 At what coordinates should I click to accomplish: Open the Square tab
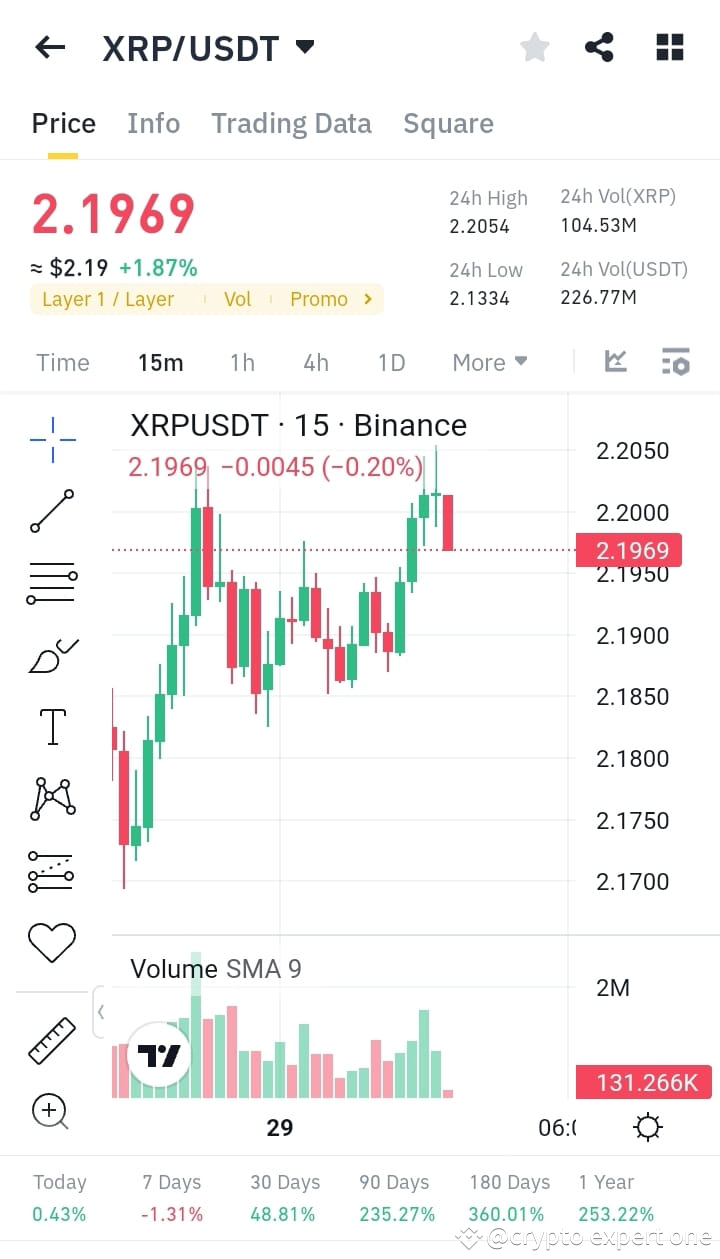[448, 123]
